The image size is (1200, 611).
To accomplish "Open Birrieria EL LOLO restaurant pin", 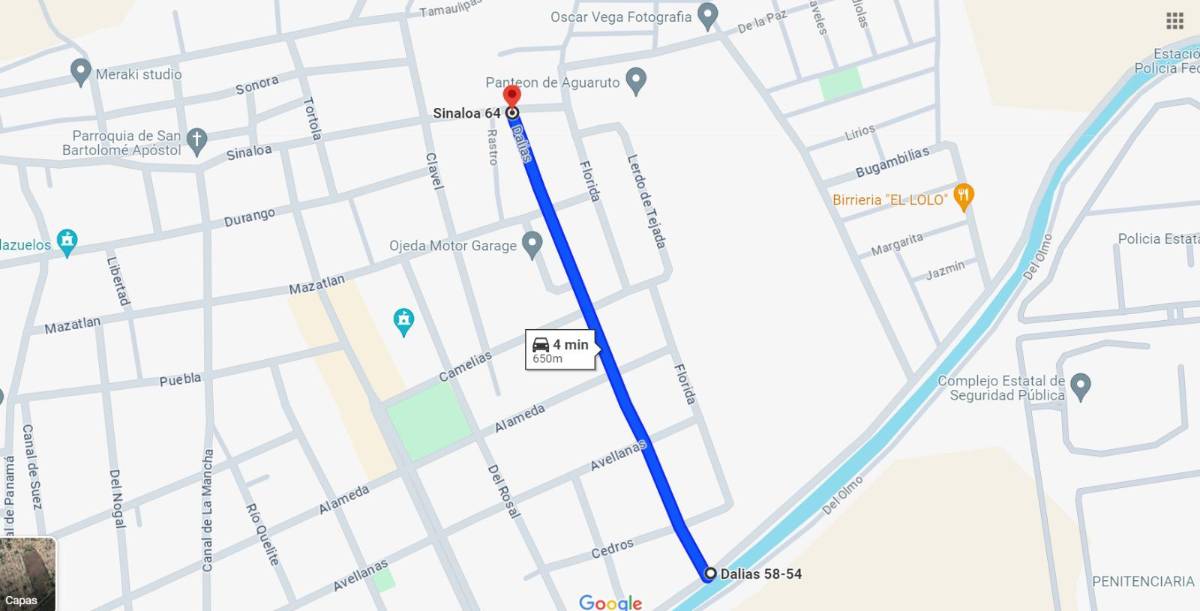I will coord(963,196).
